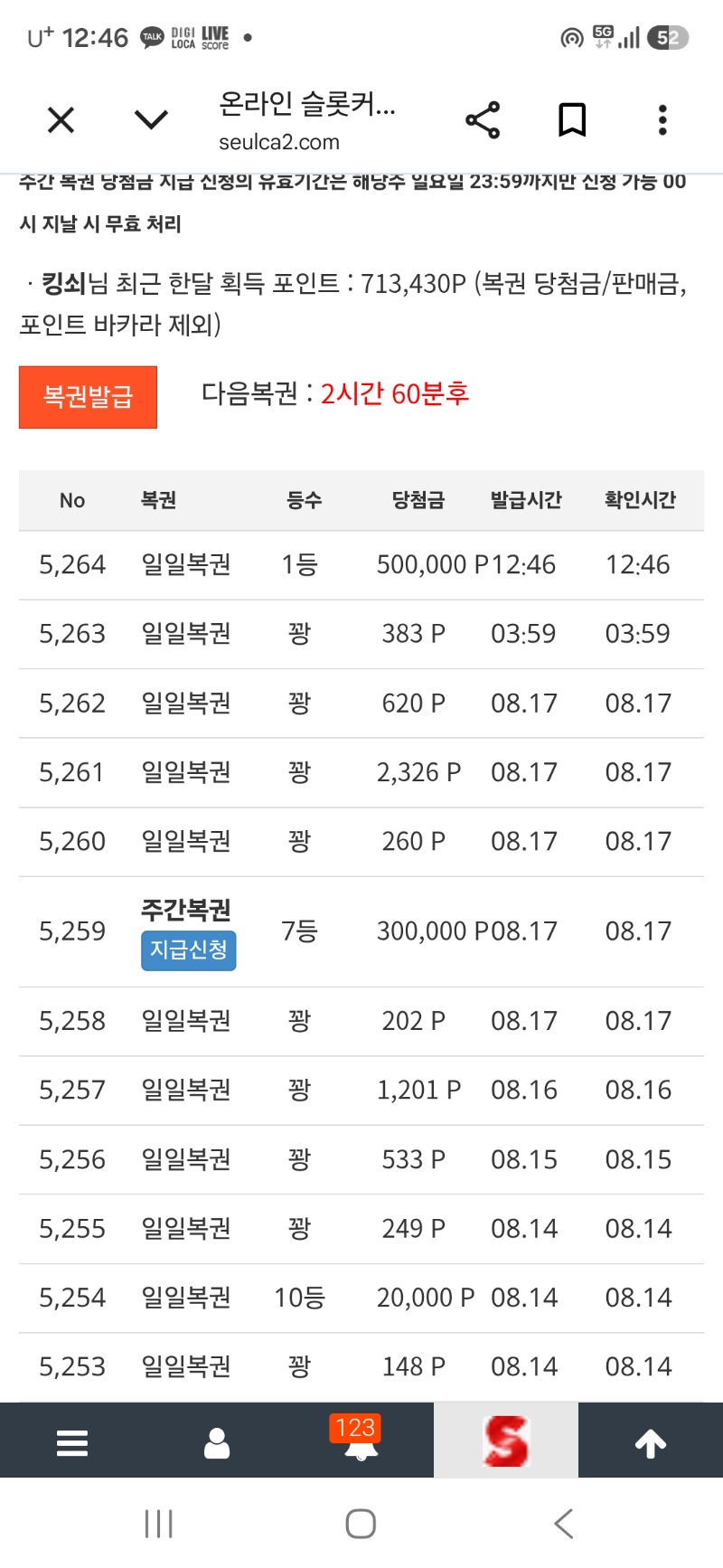Open the browser overflow menu
This screenshot has width=723, height=1568.
662,119
